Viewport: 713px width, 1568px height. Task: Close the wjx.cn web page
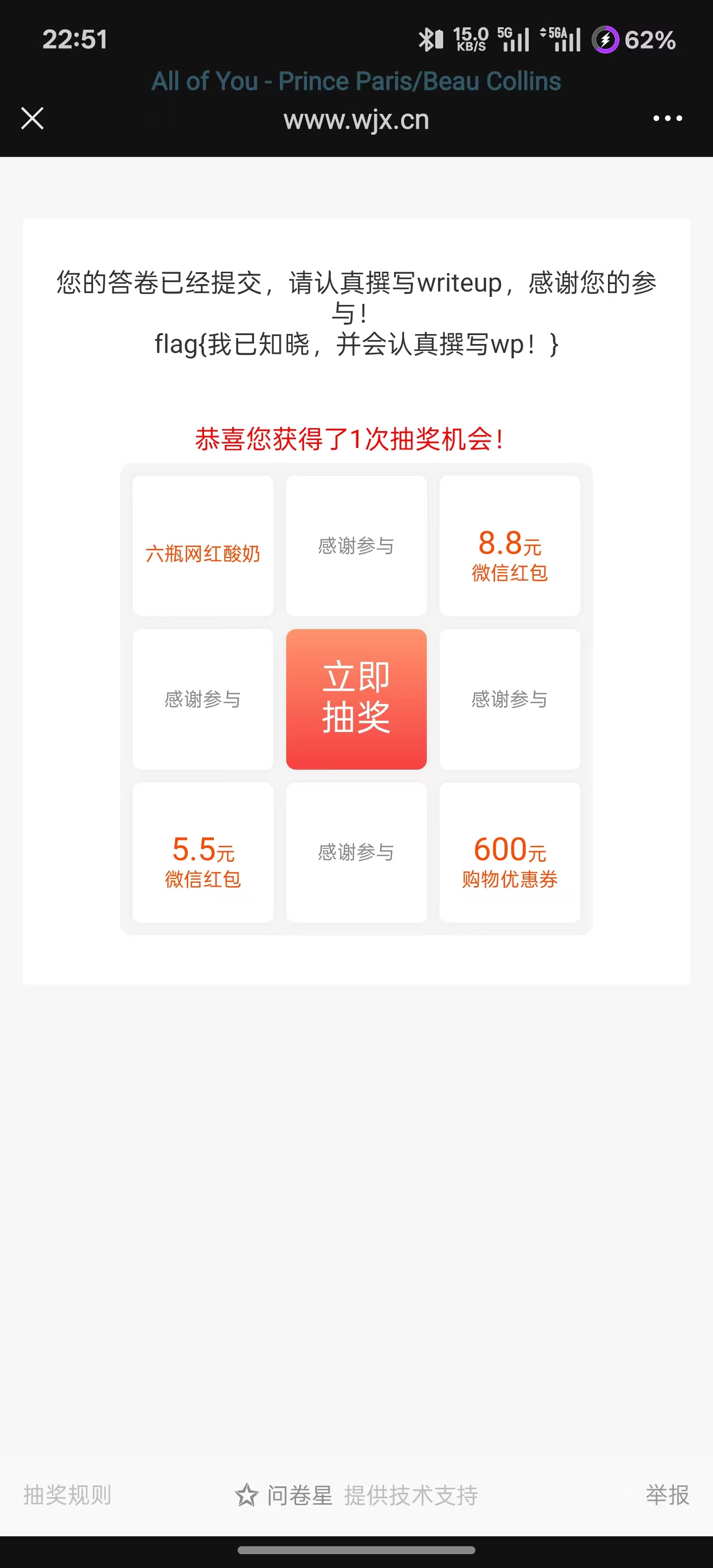(32, 118)
